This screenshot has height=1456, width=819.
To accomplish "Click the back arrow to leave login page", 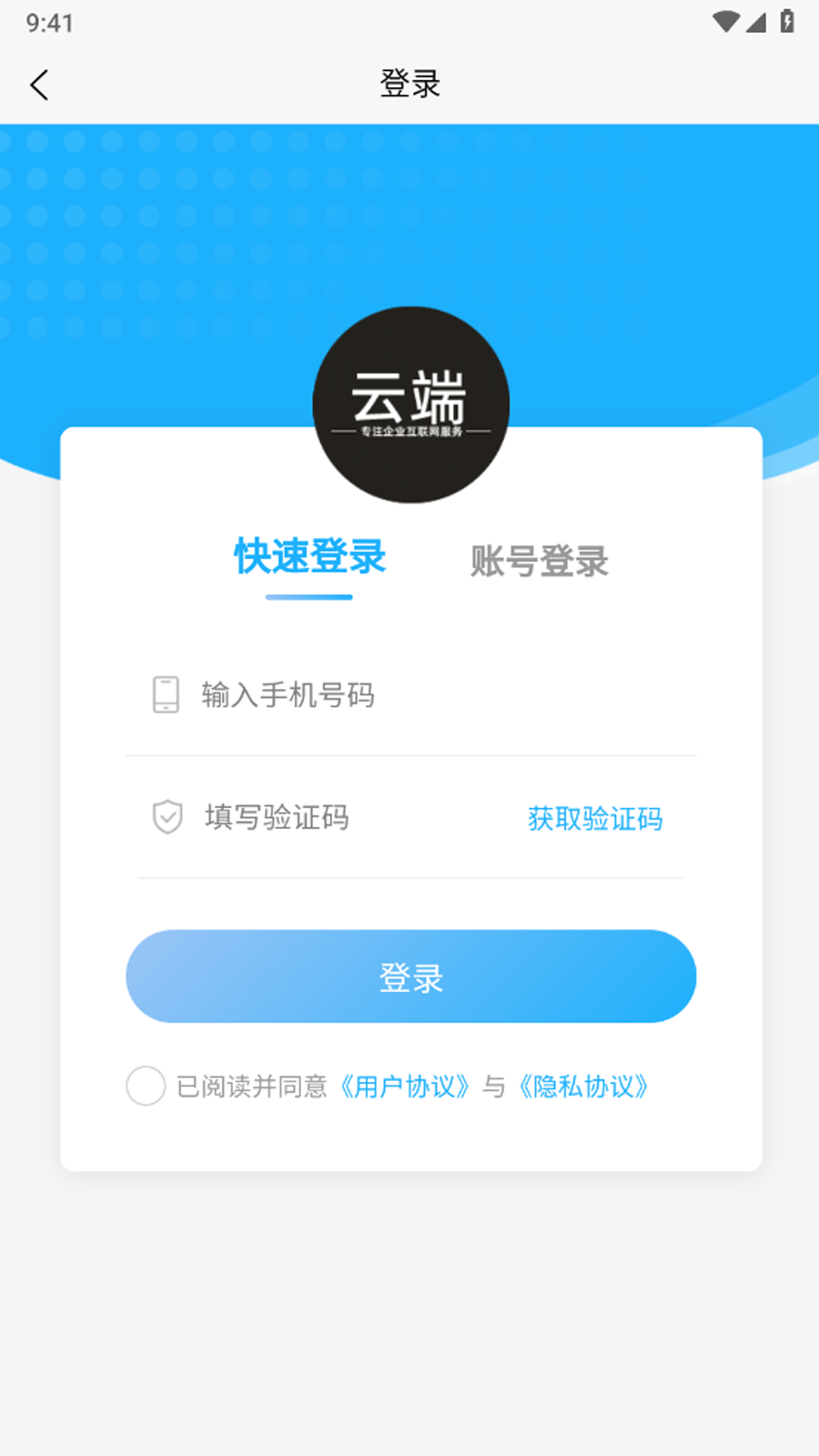I will 38,84.
